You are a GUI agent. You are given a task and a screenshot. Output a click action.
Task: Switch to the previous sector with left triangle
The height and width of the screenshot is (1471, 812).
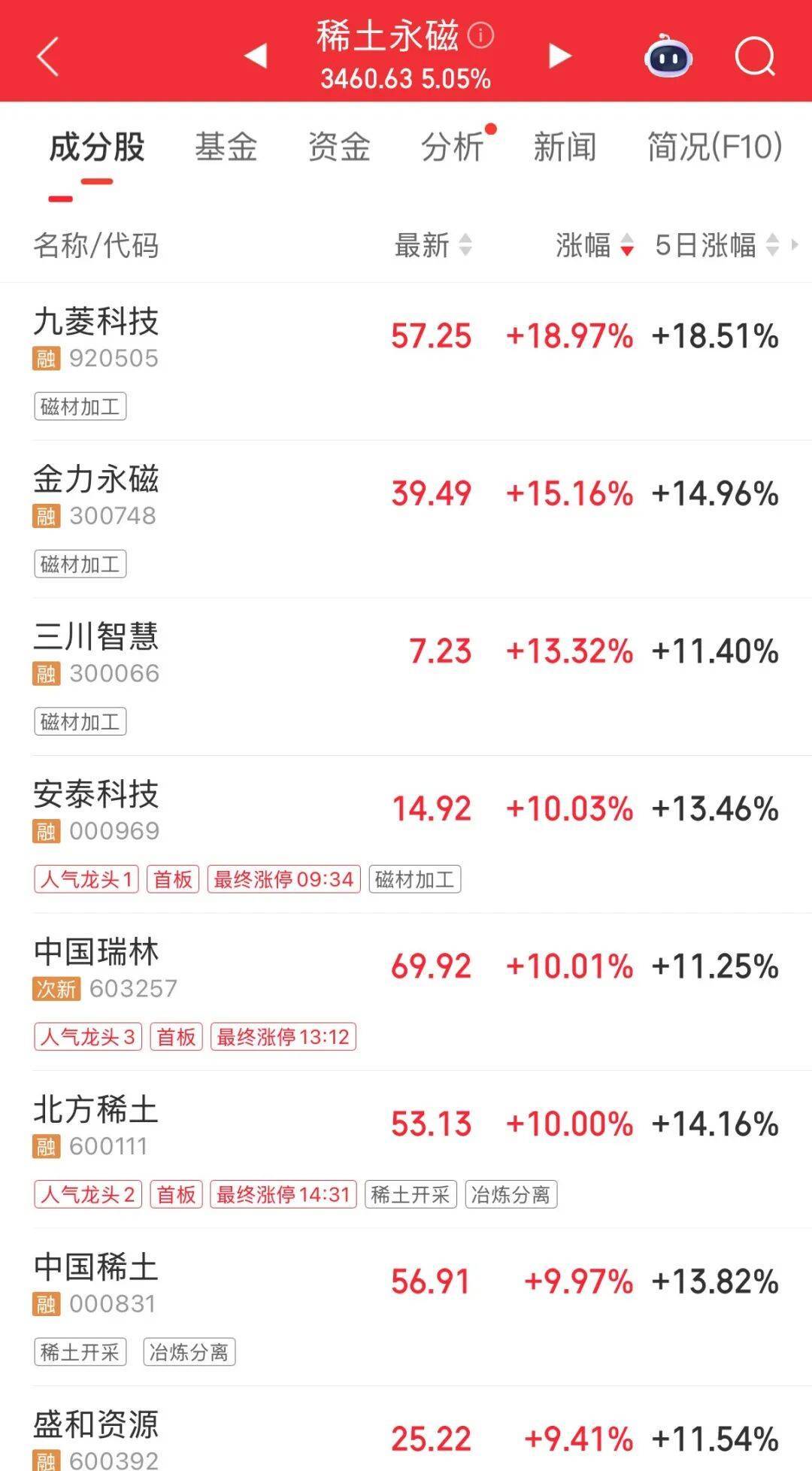[256, 56]
